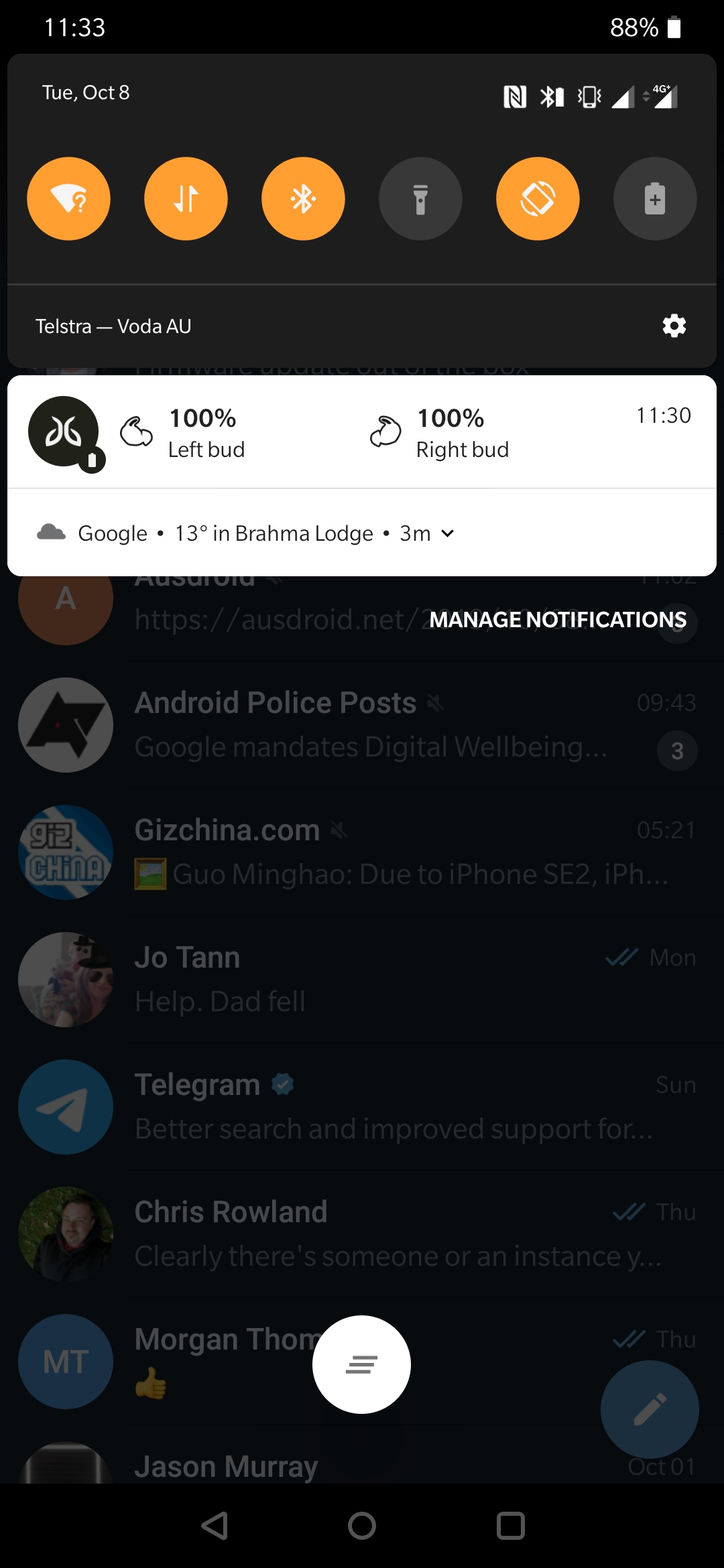Image resolution: width=724 pixels, height=1568 pixels.
Task: Open the earbuds battery notification
Action: coord(362,432)
